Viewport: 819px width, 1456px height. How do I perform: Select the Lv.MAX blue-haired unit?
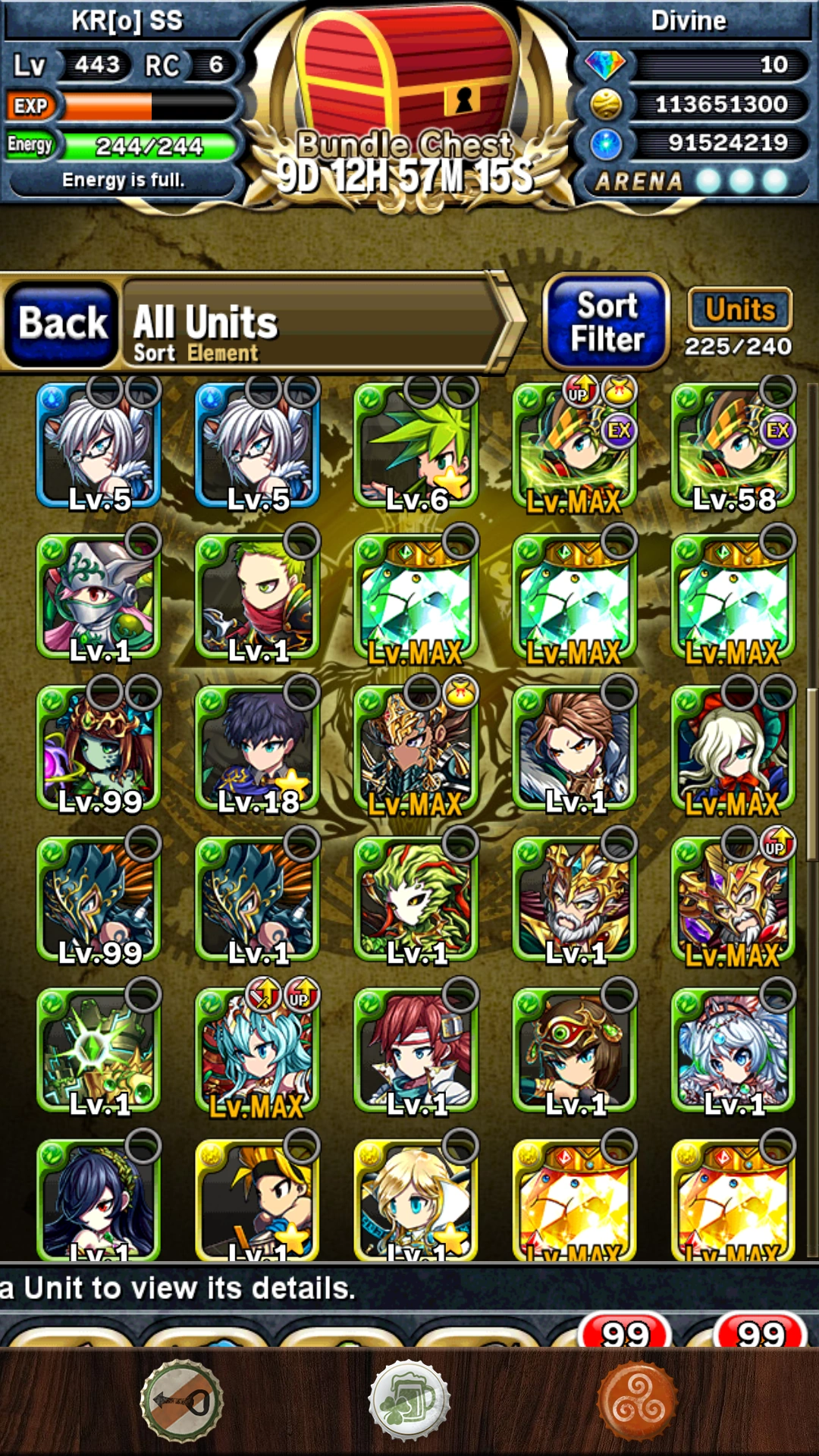coord(258,1050)
